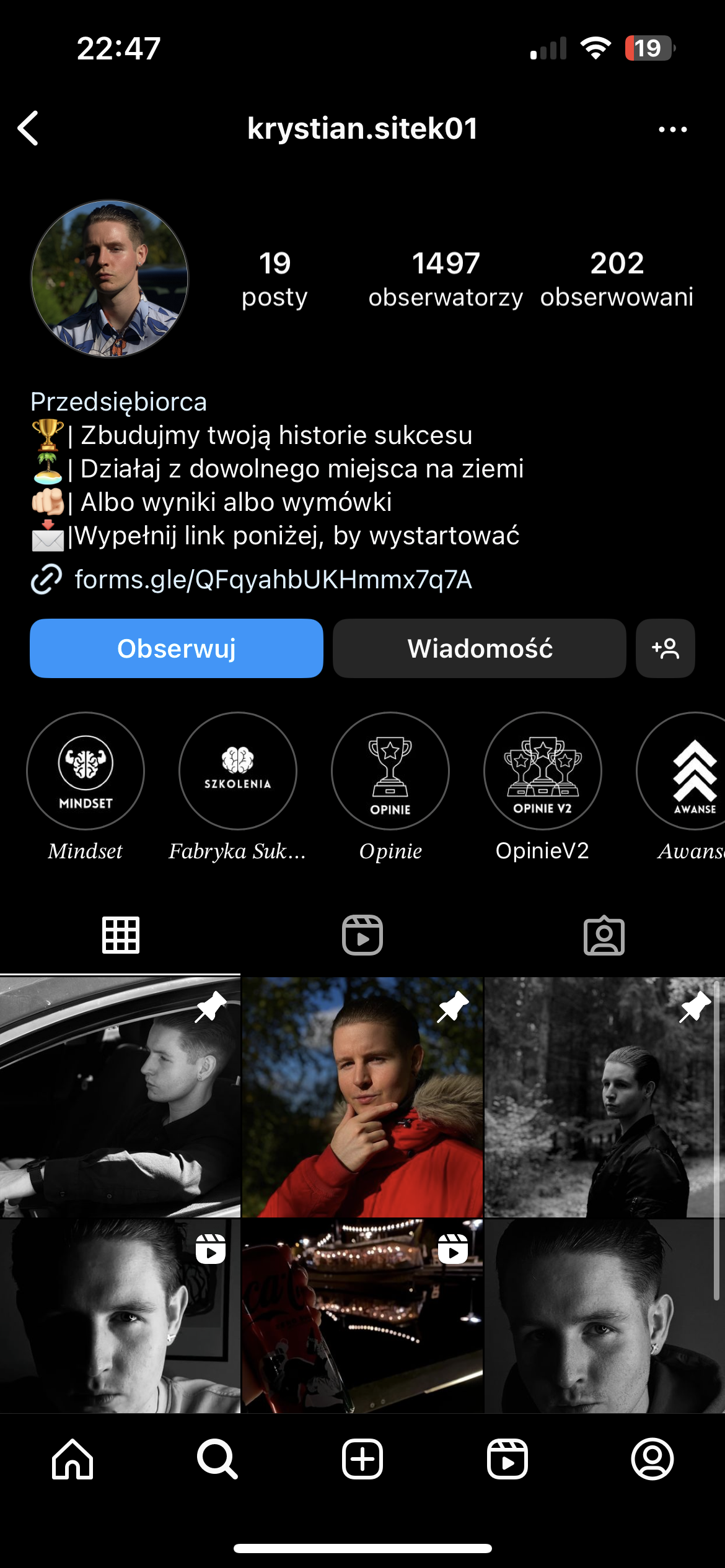Tap Wiadomość to message this user
The height and width of the screenshot is (1568, 725).
[x=479, y=648]
